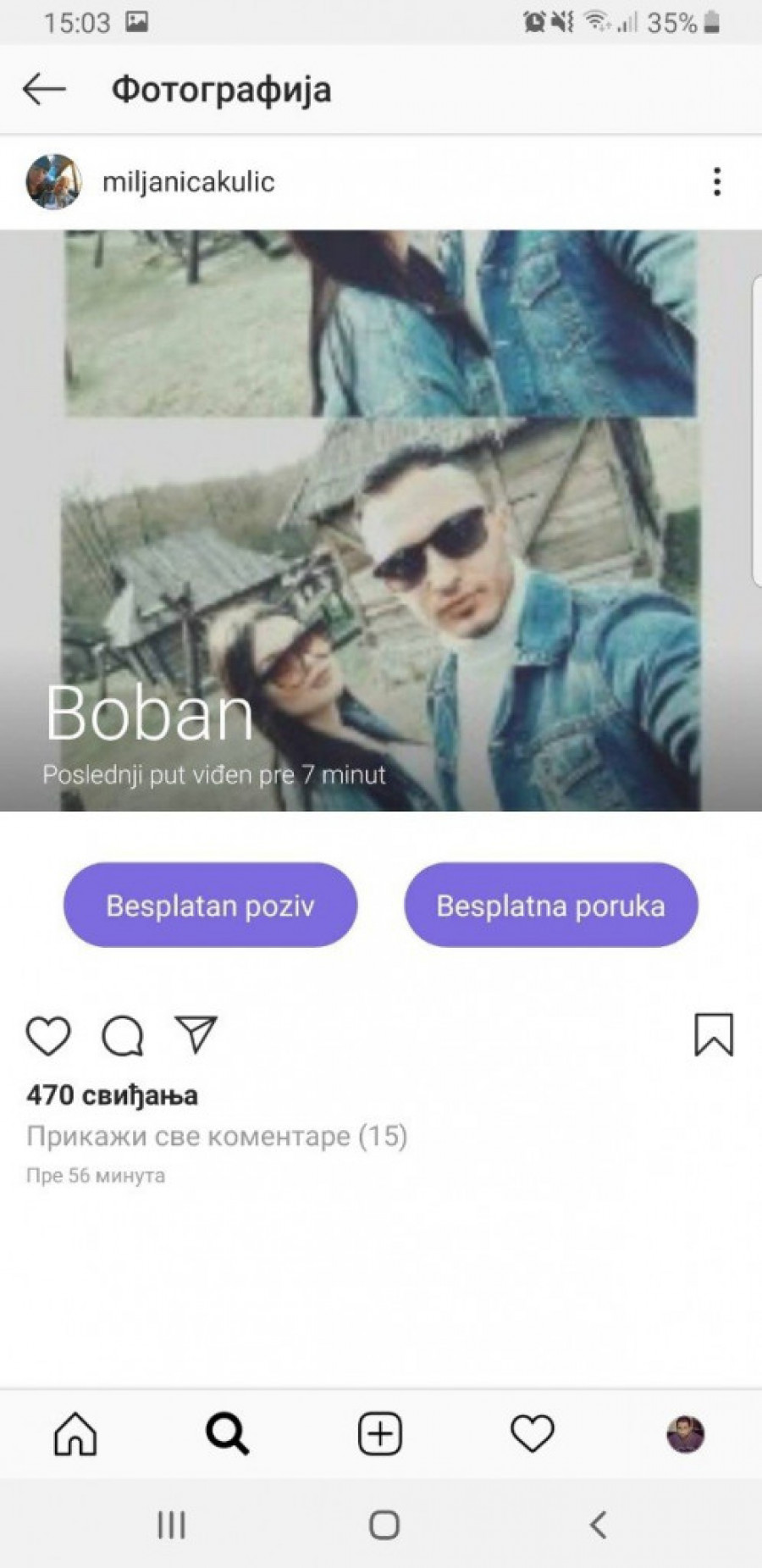Screen dimensions: 762x1568
Task: Open the Activity heart tab
Action: 533,1434
